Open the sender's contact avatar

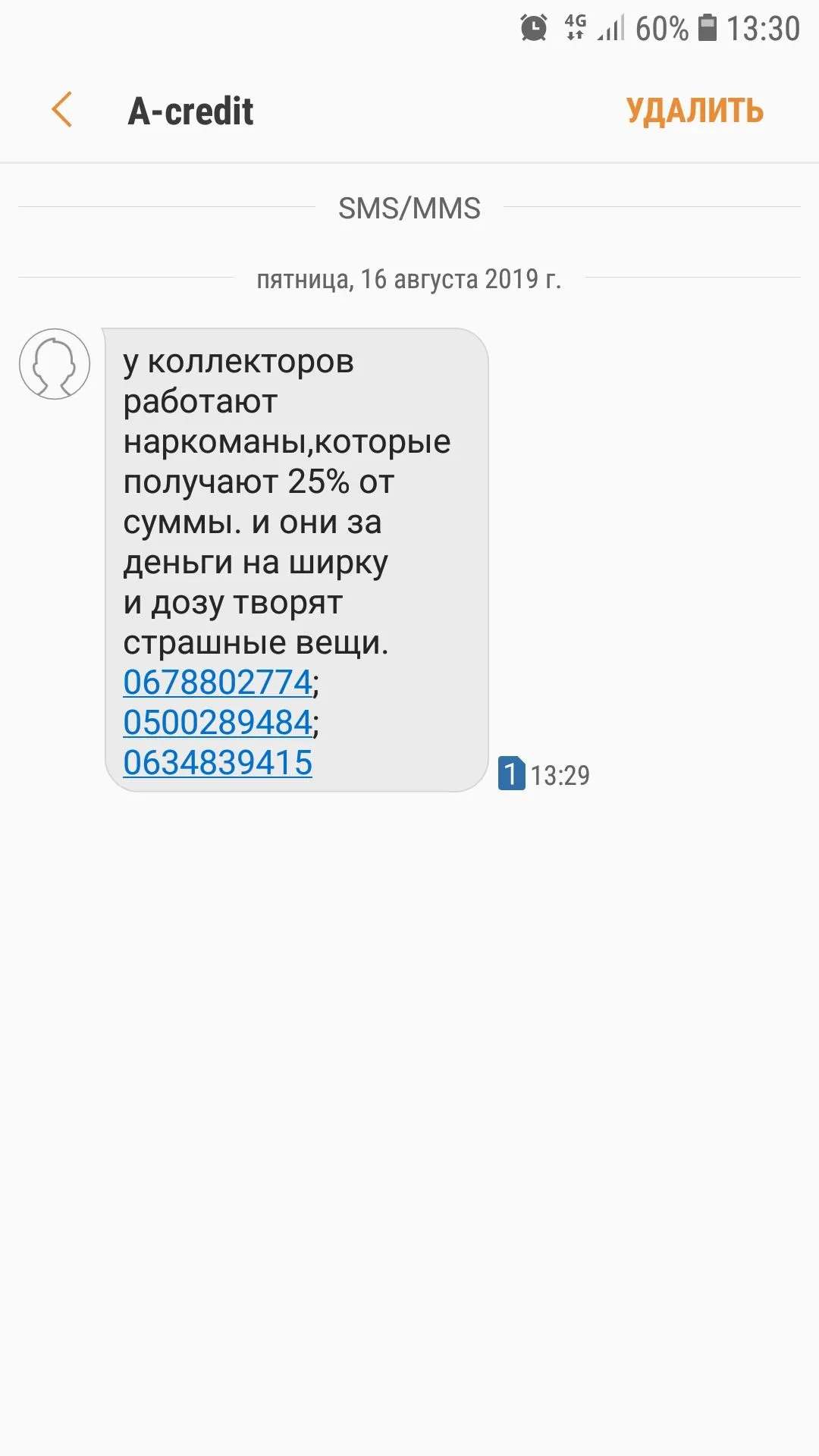click(55, 364)
